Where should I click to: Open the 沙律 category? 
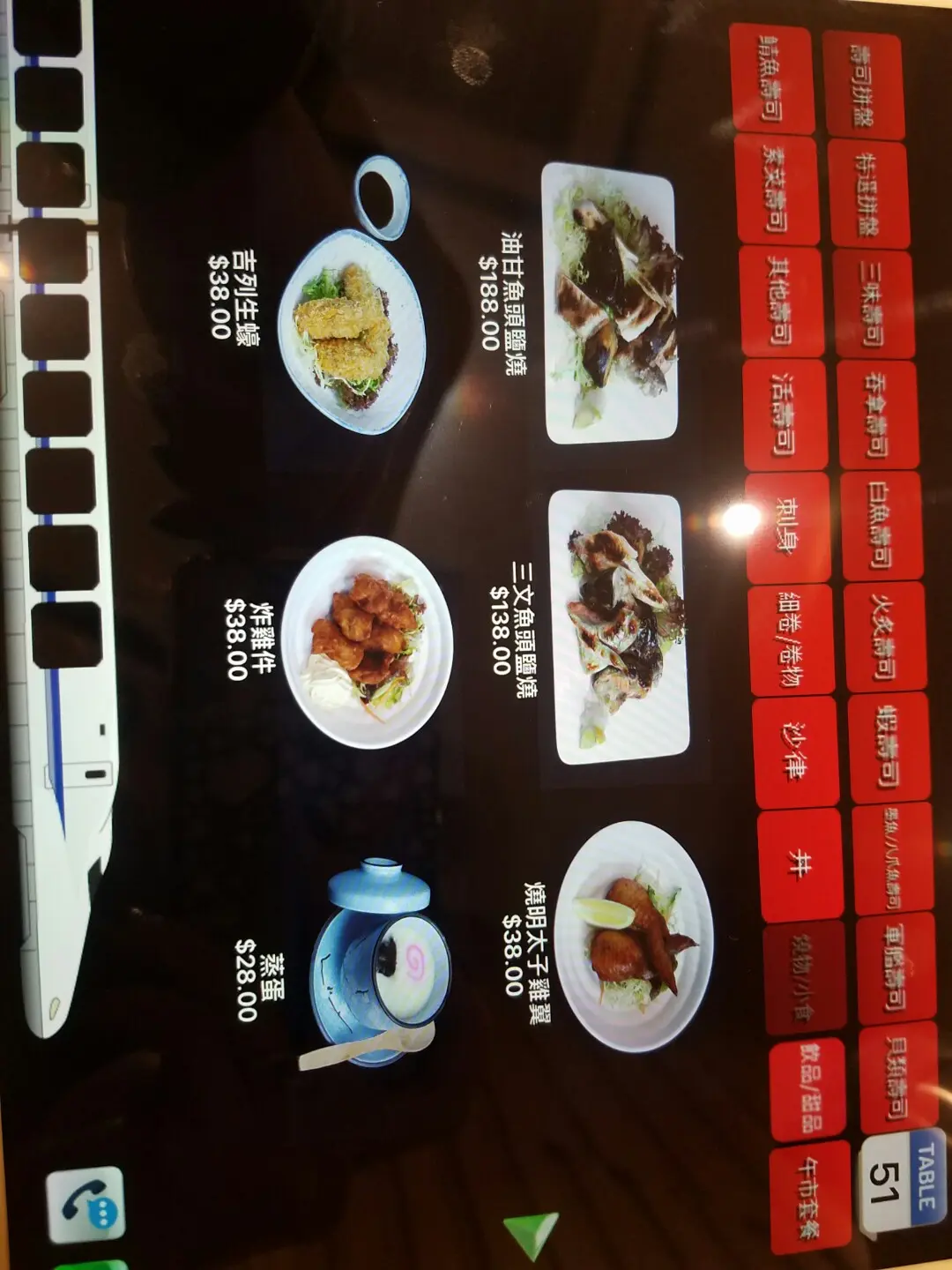click(795, 750)
